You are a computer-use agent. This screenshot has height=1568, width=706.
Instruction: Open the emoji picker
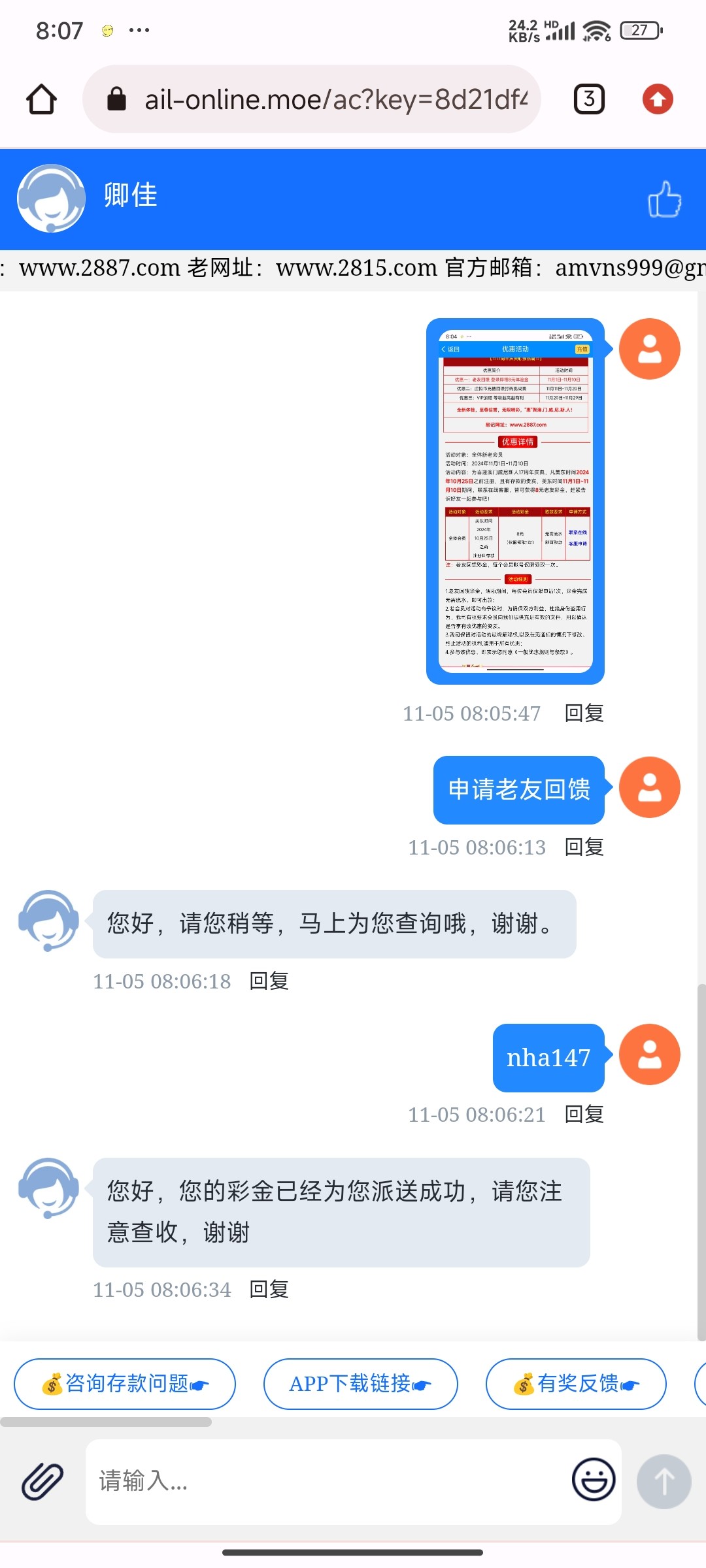pyautogui.click(x=594, y=1480)
